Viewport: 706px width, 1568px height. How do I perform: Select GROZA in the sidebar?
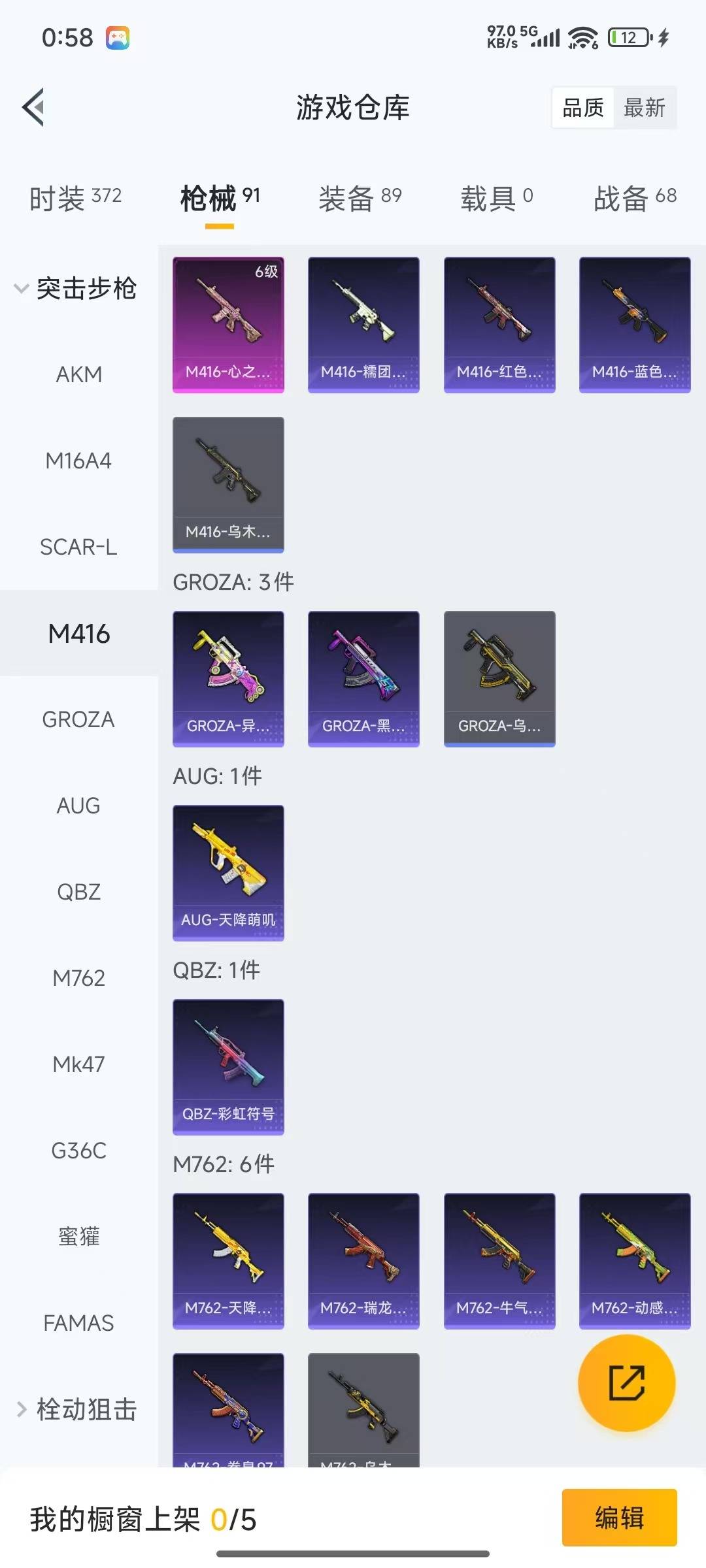click(x=78, y=719)
